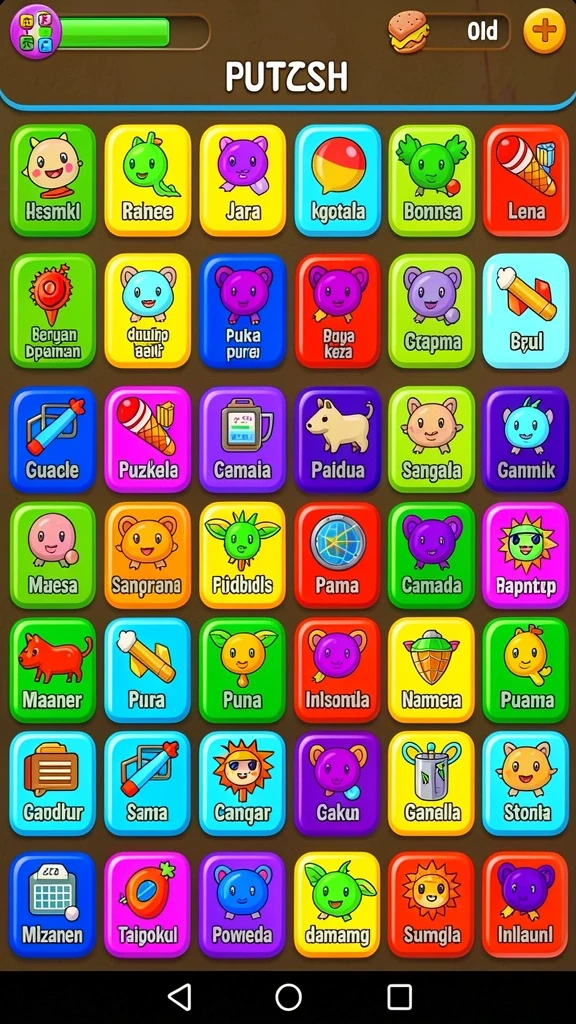Open the Sangala tile
576x1024 pixels.
coord(432,440)
